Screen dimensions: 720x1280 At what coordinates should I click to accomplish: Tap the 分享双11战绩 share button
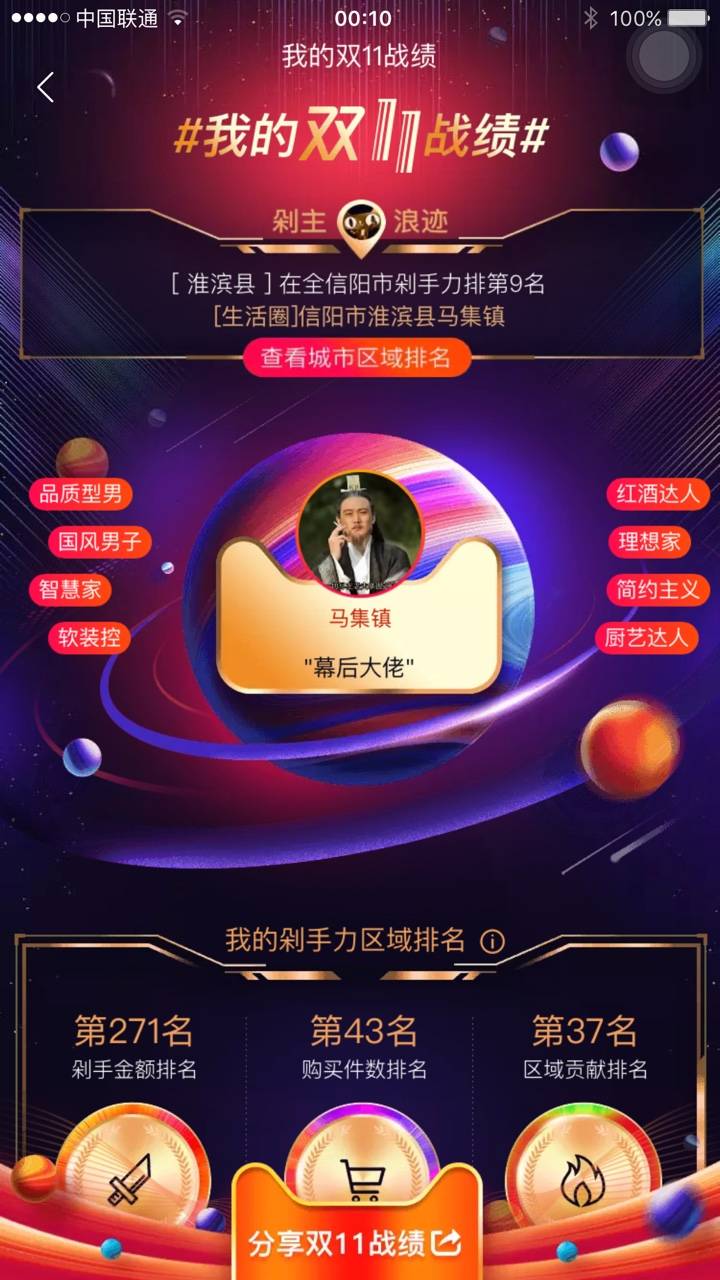[356, 1243]
